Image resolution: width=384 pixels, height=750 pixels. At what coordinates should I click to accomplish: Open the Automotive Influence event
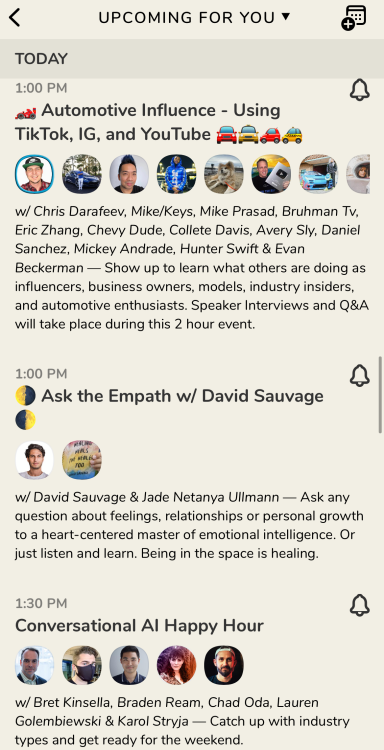(x=159, y=123)
